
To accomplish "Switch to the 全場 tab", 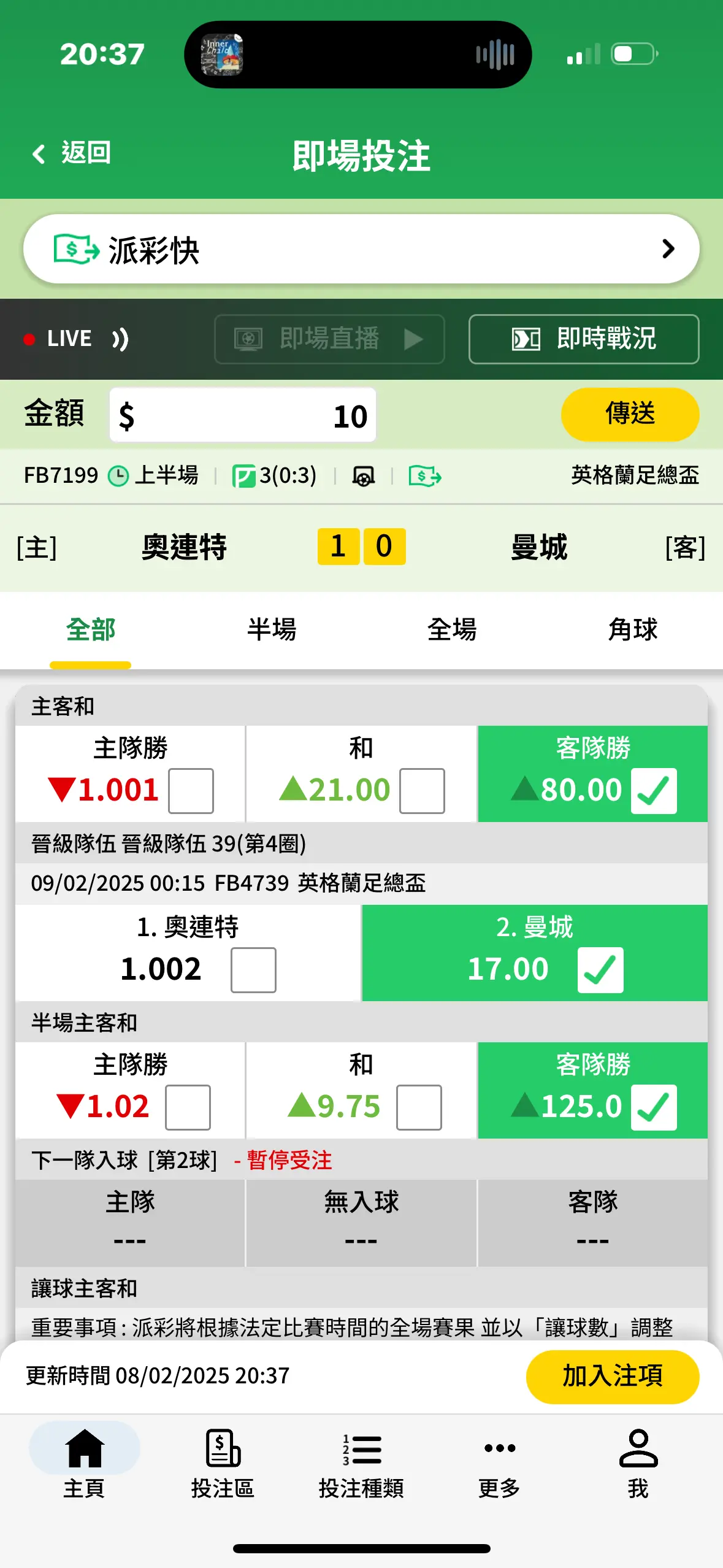I will (x=452, y=629).
